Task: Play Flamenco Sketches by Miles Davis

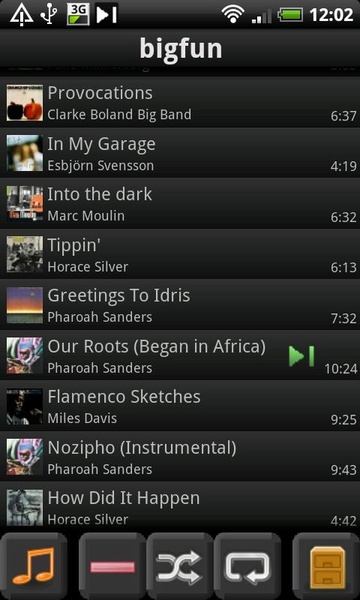Action: 180,406
